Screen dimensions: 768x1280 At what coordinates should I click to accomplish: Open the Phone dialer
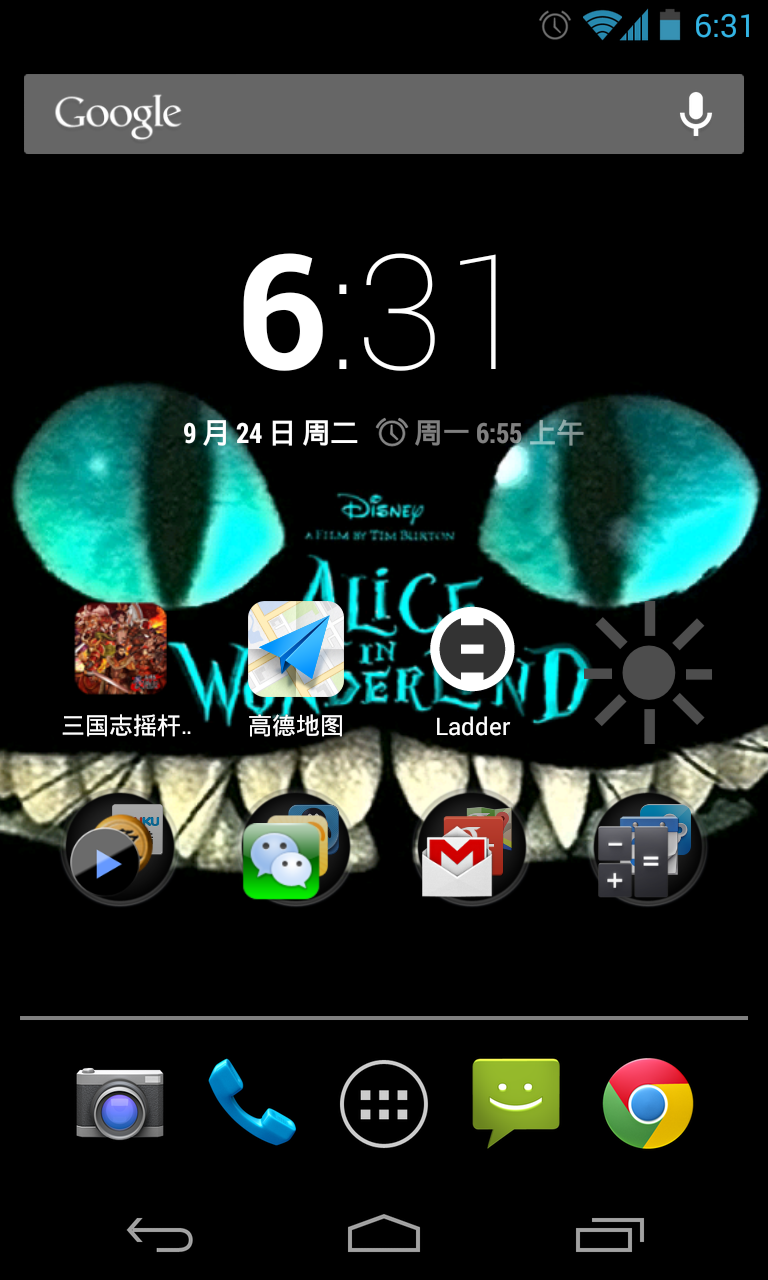click(x=252, y=1103)
